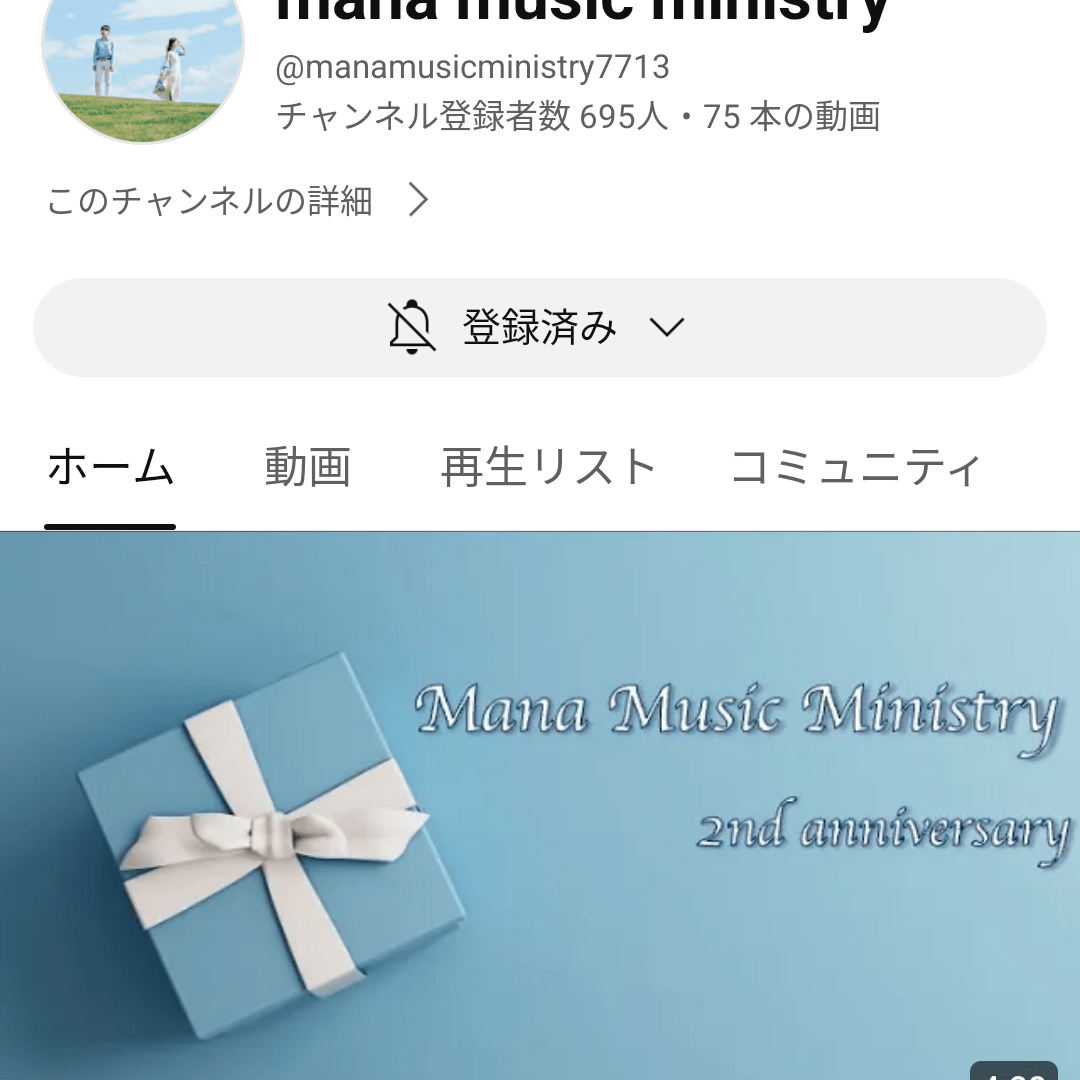The image size is (1080, 1080).
Task: Open the 登録済み subscription options dropdown
Action: pos(540,328)
